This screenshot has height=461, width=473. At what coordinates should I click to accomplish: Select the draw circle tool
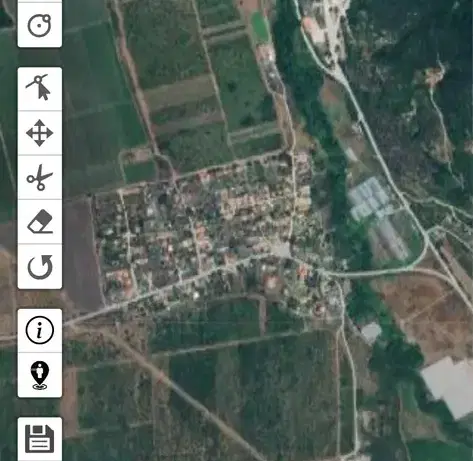click(40, 25)
